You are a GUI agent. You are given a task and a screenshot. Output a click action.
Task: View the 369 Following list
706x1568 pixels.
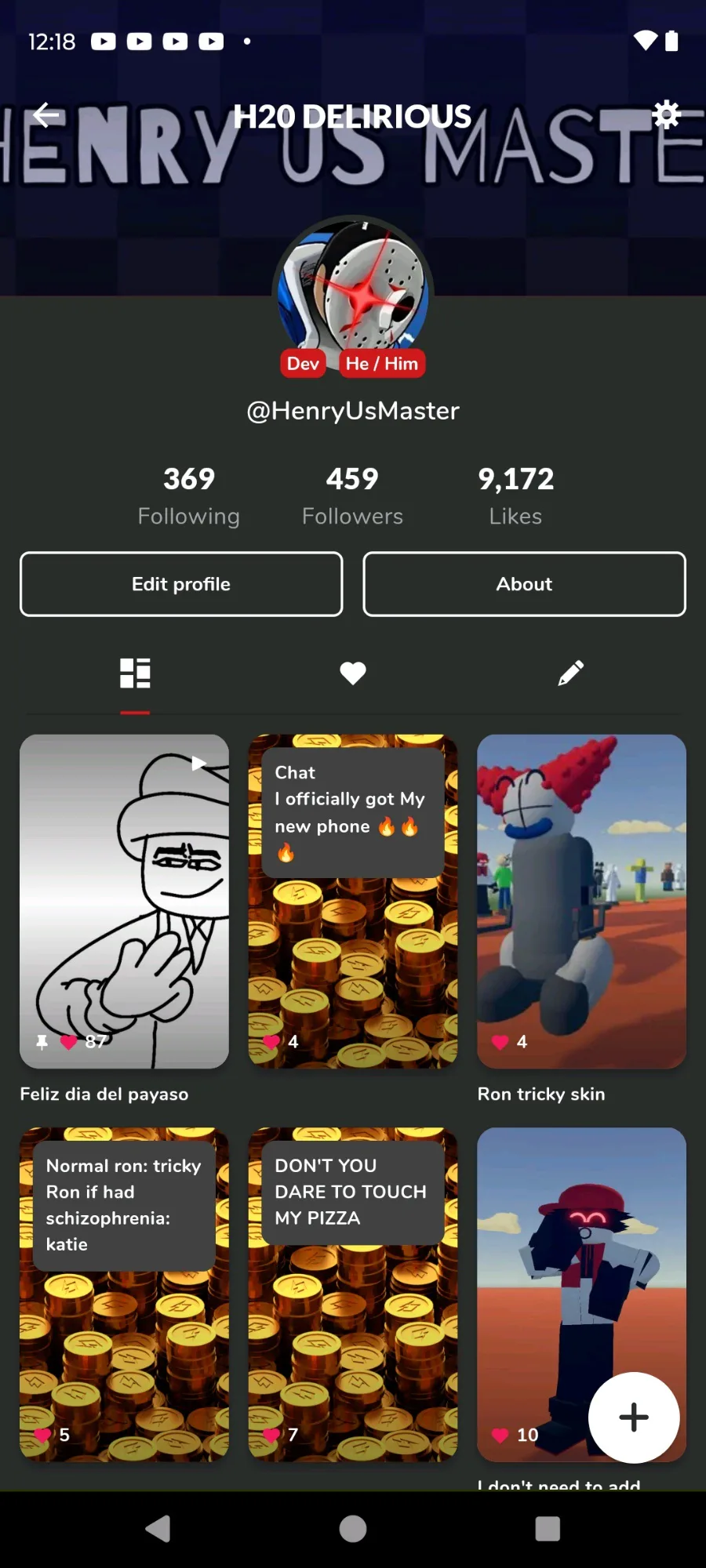coord(189,495)
